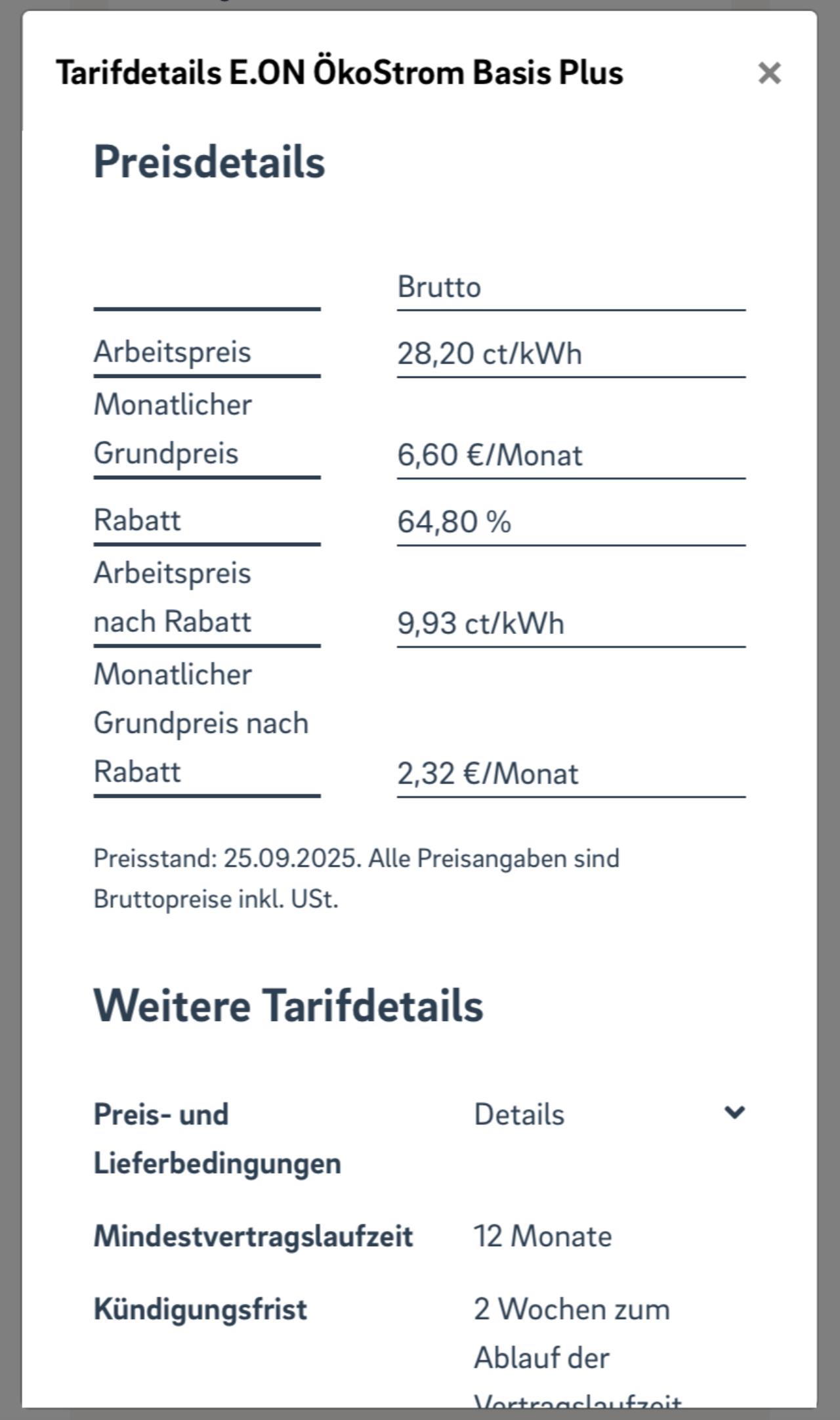This screenshot has height=1420, width=840.
Task: Close the Tarifdetails dialog
Action: coord(769,73)
